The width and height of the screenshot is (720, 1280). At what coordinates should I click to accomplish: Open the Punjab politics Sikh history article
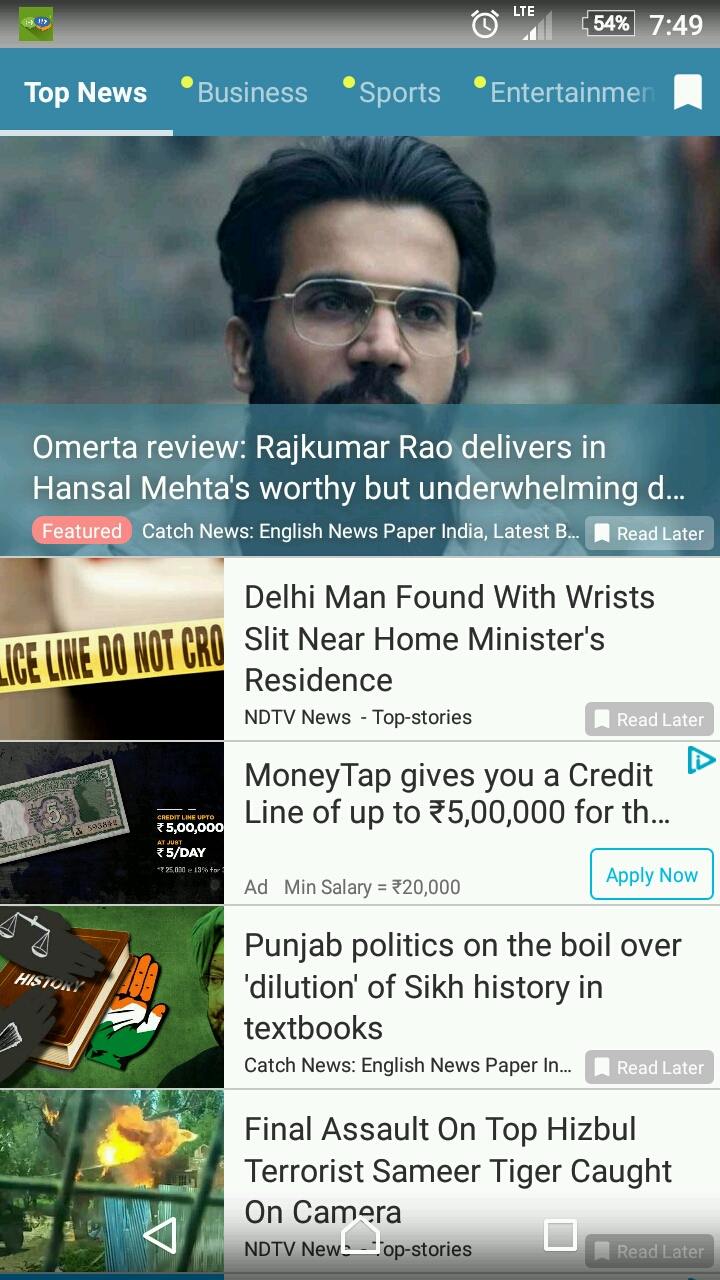pyautogui.click(x=463, y=986)
